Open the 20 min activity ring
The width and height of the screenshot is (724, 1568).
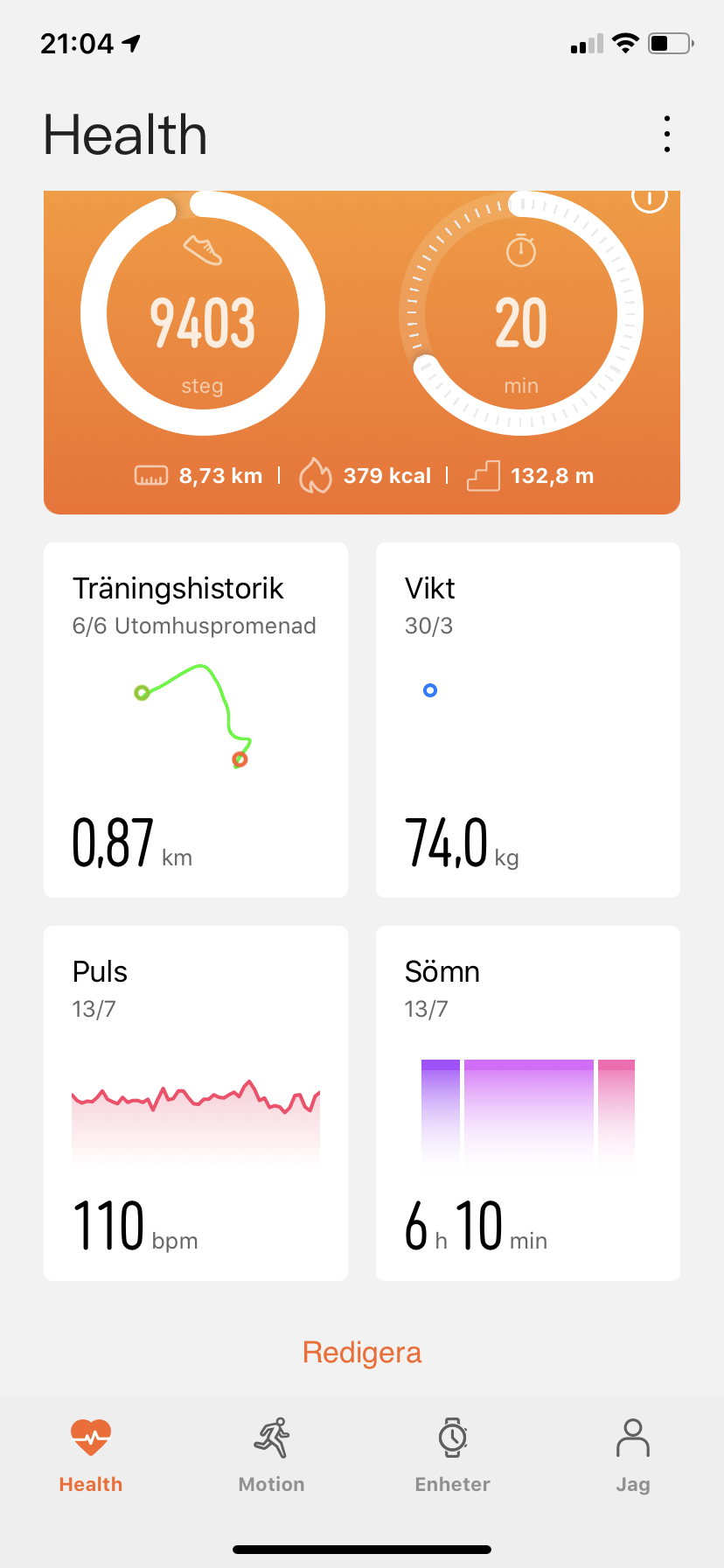click(521, 315)
